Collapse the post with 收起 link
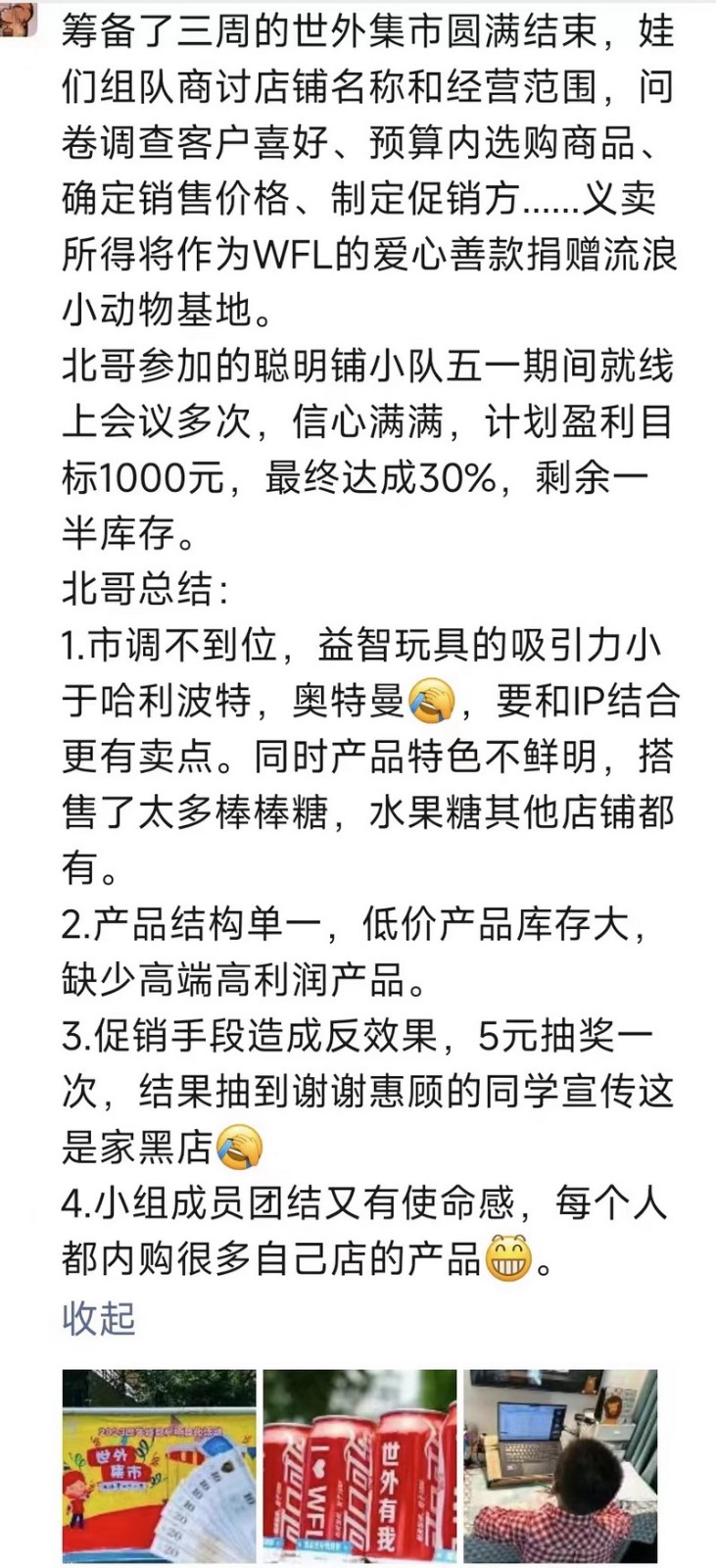This screenshot has height=1568, width=716. (98, 1318)
